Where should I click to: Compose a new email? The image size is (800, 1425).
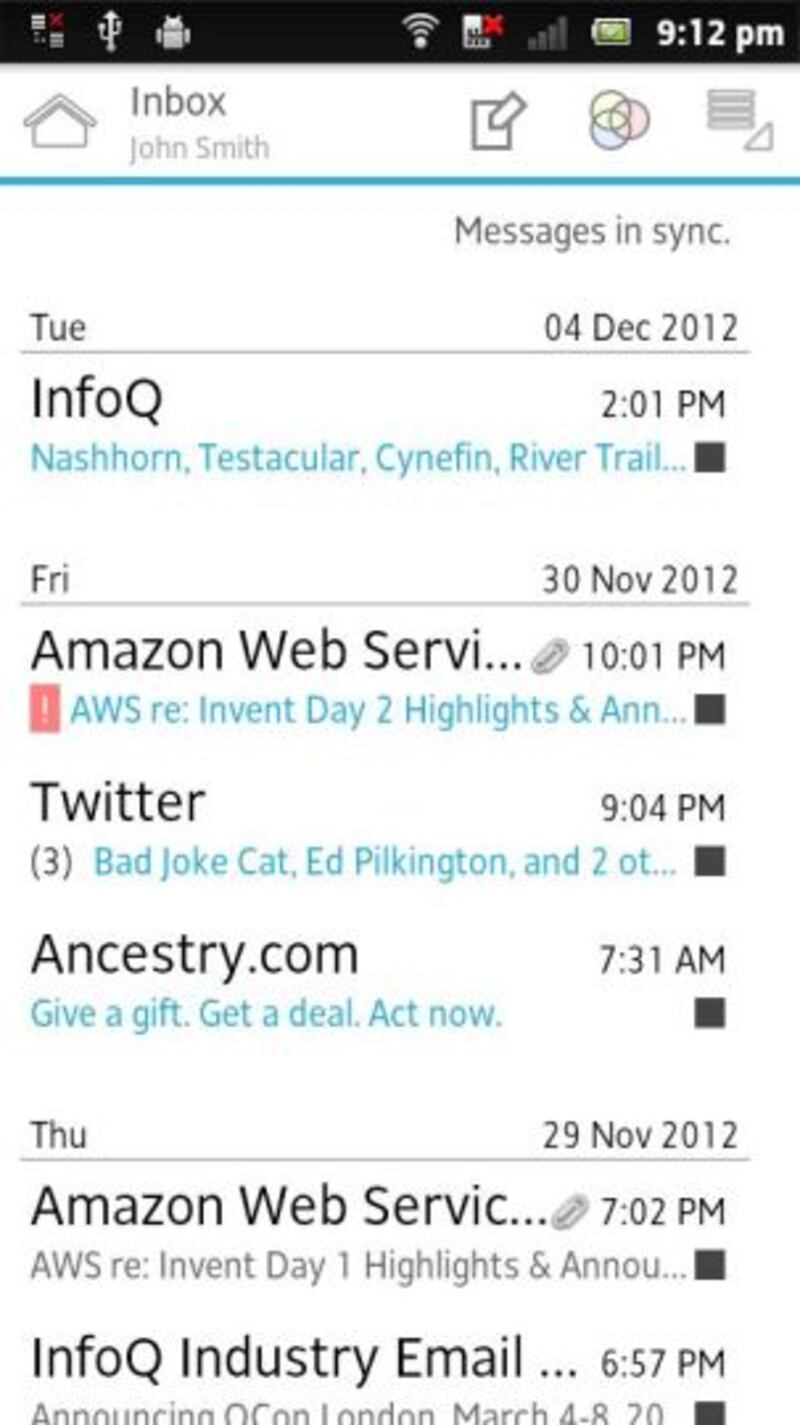pos(498,122)
